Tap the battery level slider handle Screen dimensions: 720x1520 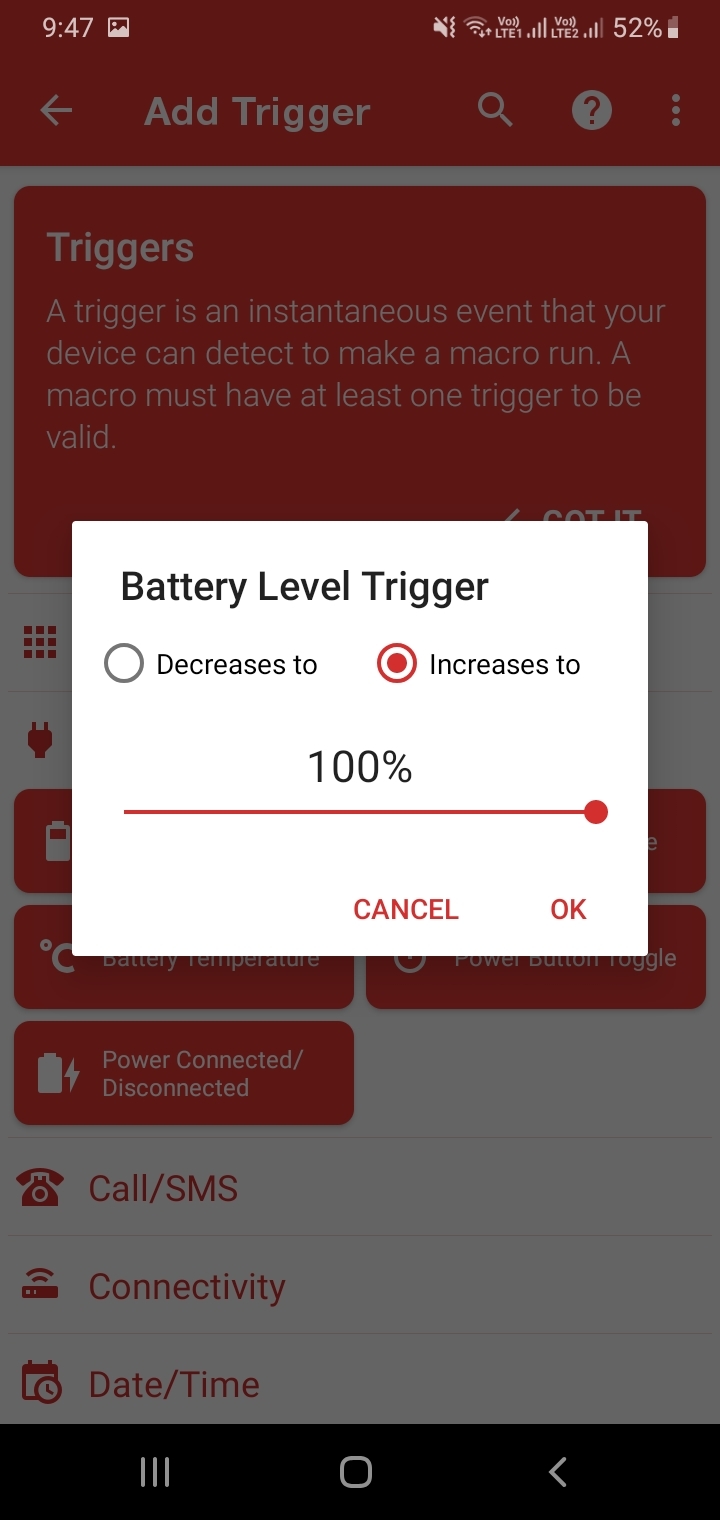(x=595, y=812)
